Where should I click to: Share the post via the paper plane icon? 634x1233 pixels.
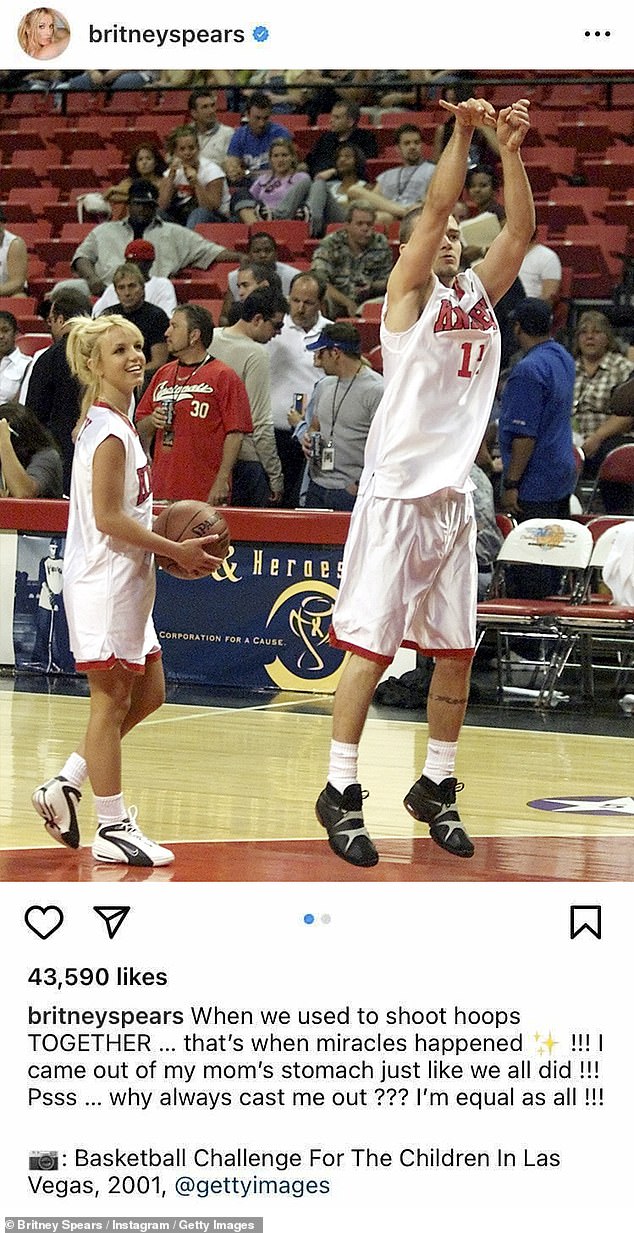point(112,922)
